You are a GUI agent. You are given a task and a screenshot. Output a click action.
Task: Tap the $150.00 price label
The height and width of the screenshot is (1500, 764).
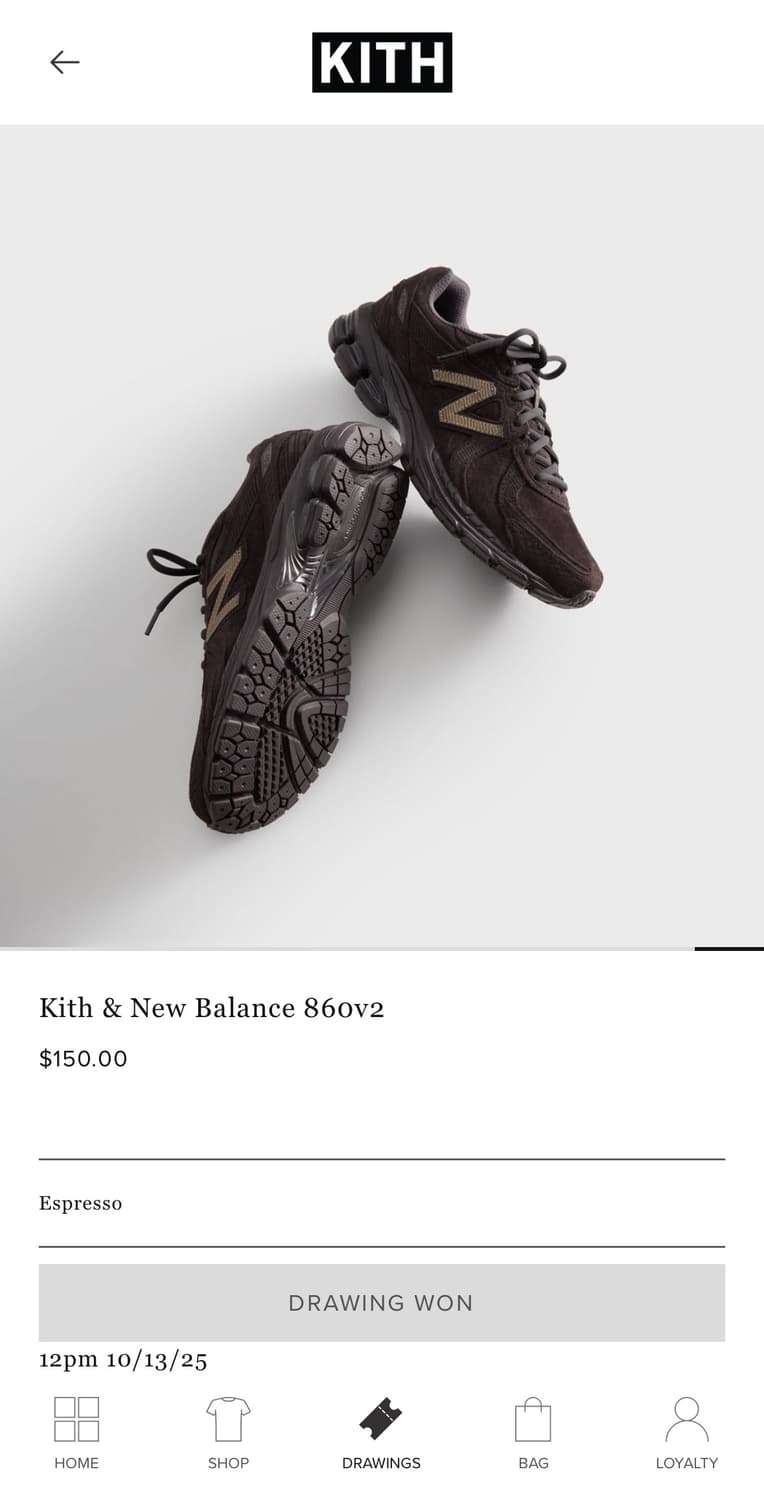tap(83, 1059)
